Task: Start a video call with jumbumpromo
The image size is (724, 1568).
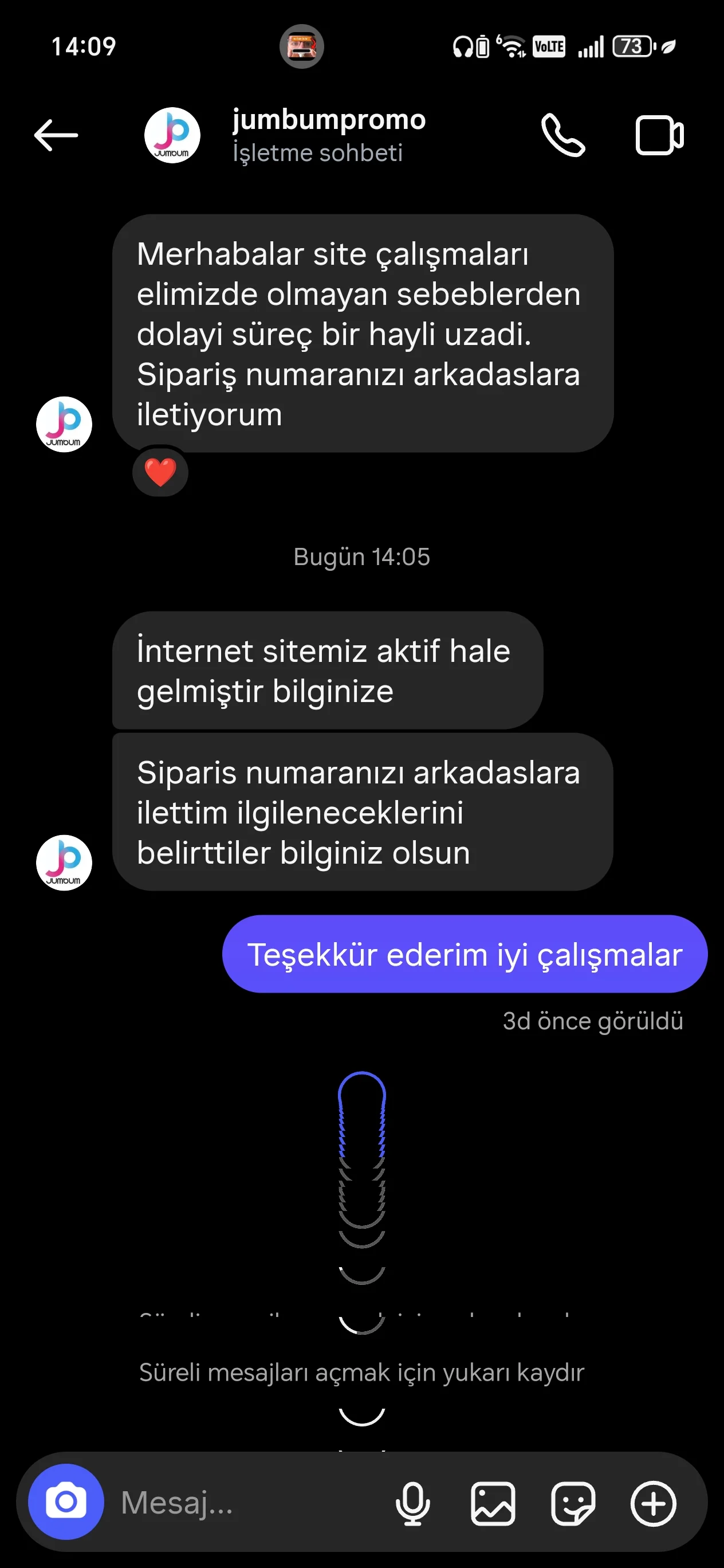Action: (659, 135)
